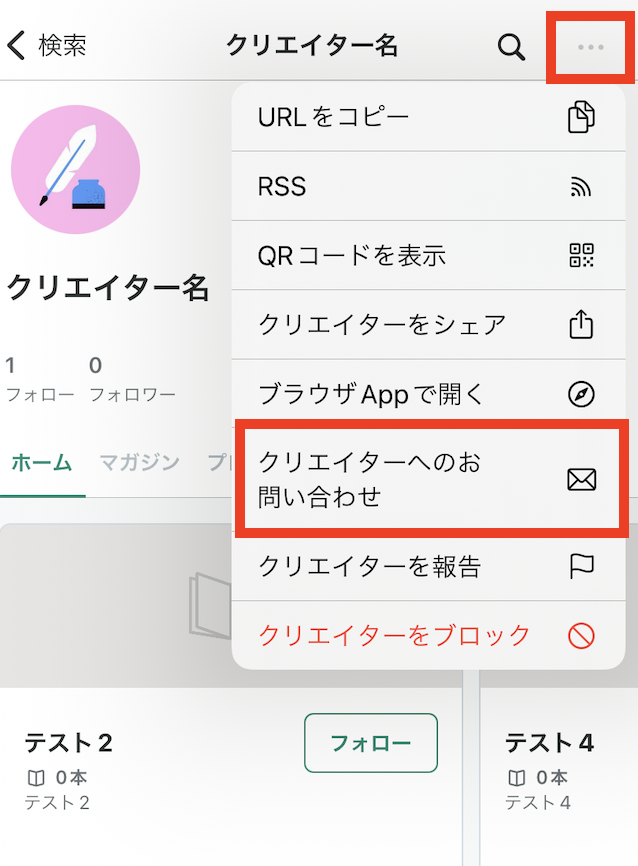
Task: Select クリエイターをシェア
Action: [425, 324]
